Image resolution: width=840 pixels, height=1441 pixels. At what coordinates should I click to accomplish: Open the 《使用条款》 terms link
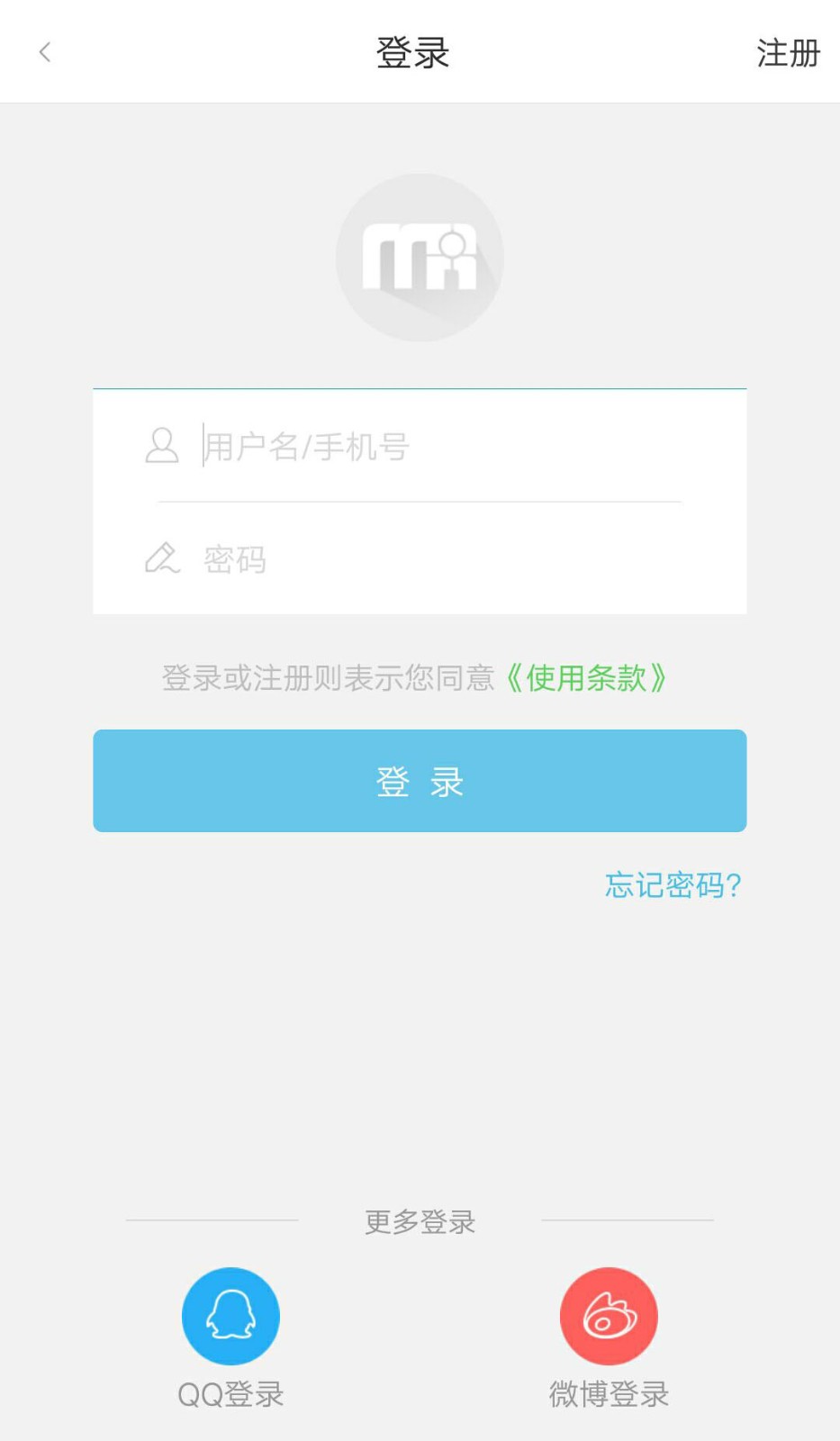[586, 677]
